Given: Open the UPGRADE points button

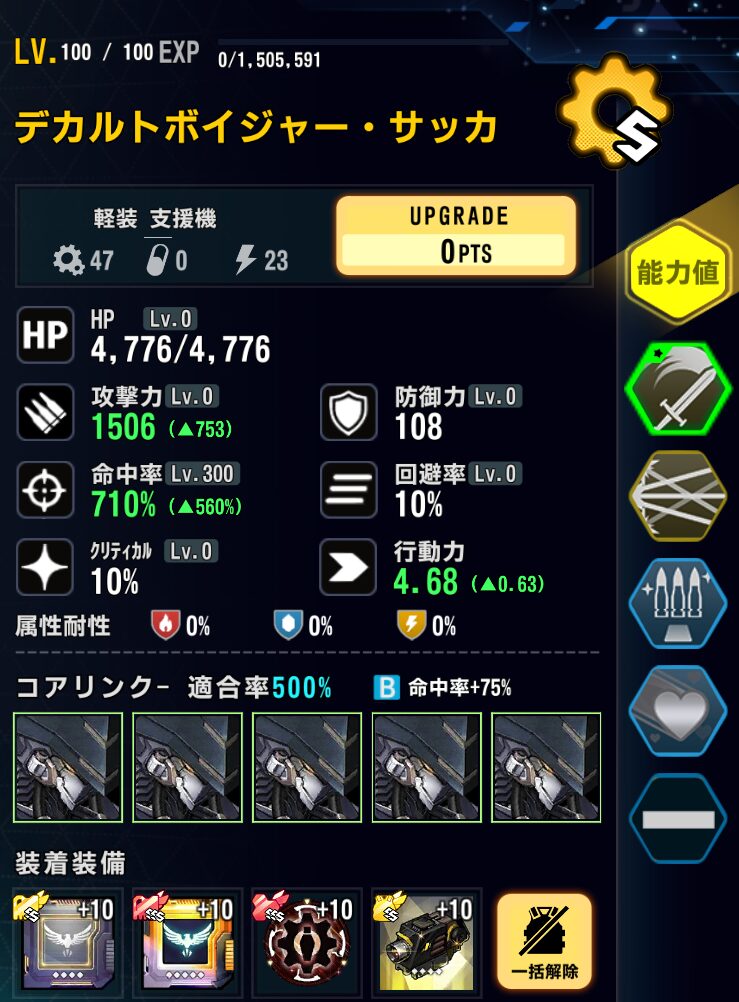Looking at the screenshot, I should (455, 236).
